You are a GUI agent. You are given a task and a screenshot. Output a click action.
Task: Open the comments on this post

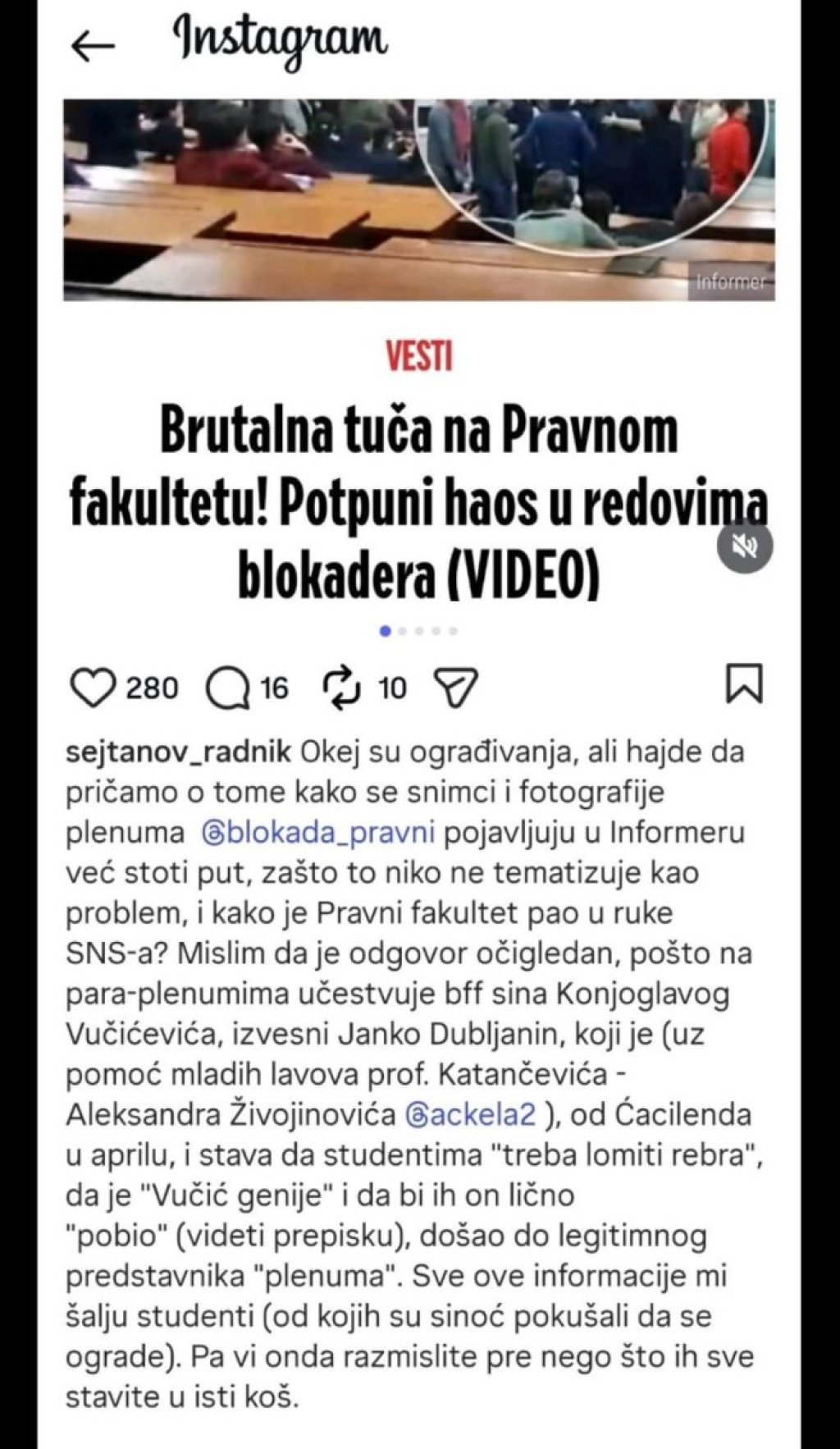pos(227,688)
